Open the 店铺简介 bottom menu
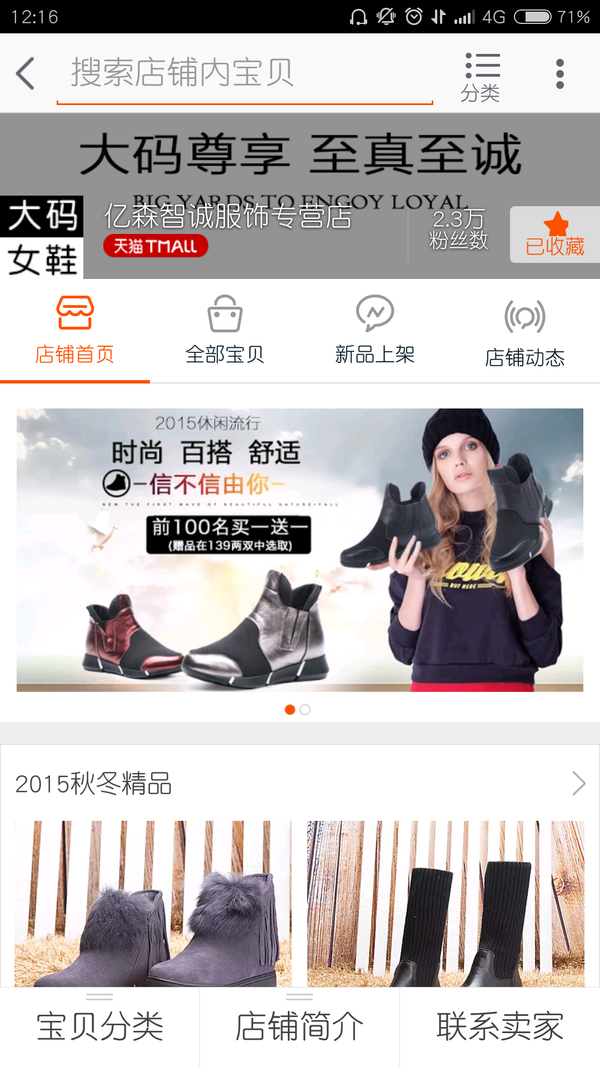The width and height of the screenshot is (600, 1067). click(x=300, y=1027)
